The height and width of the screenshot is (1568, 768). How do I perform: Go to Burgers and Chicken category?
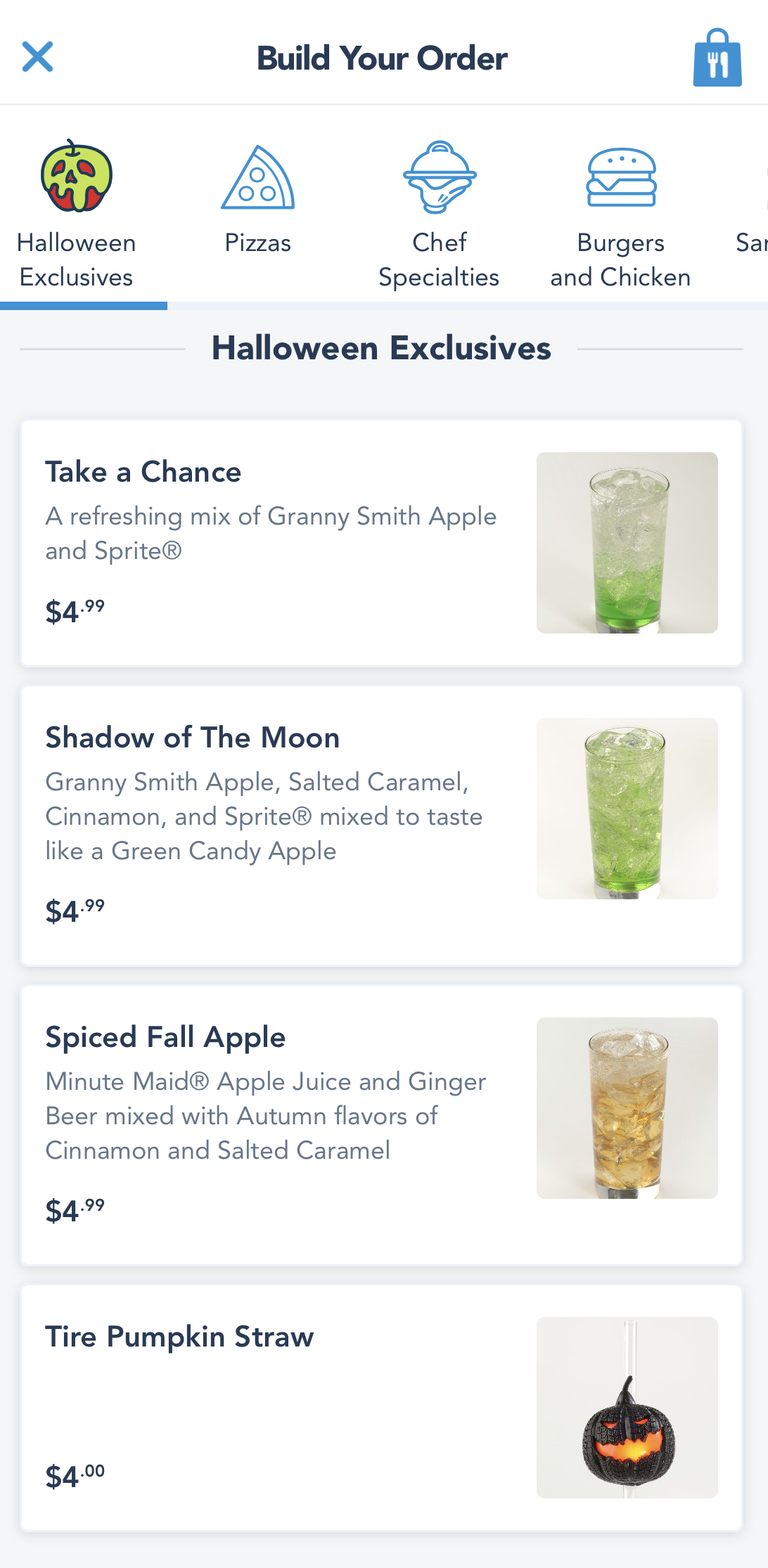coord(620,214)
